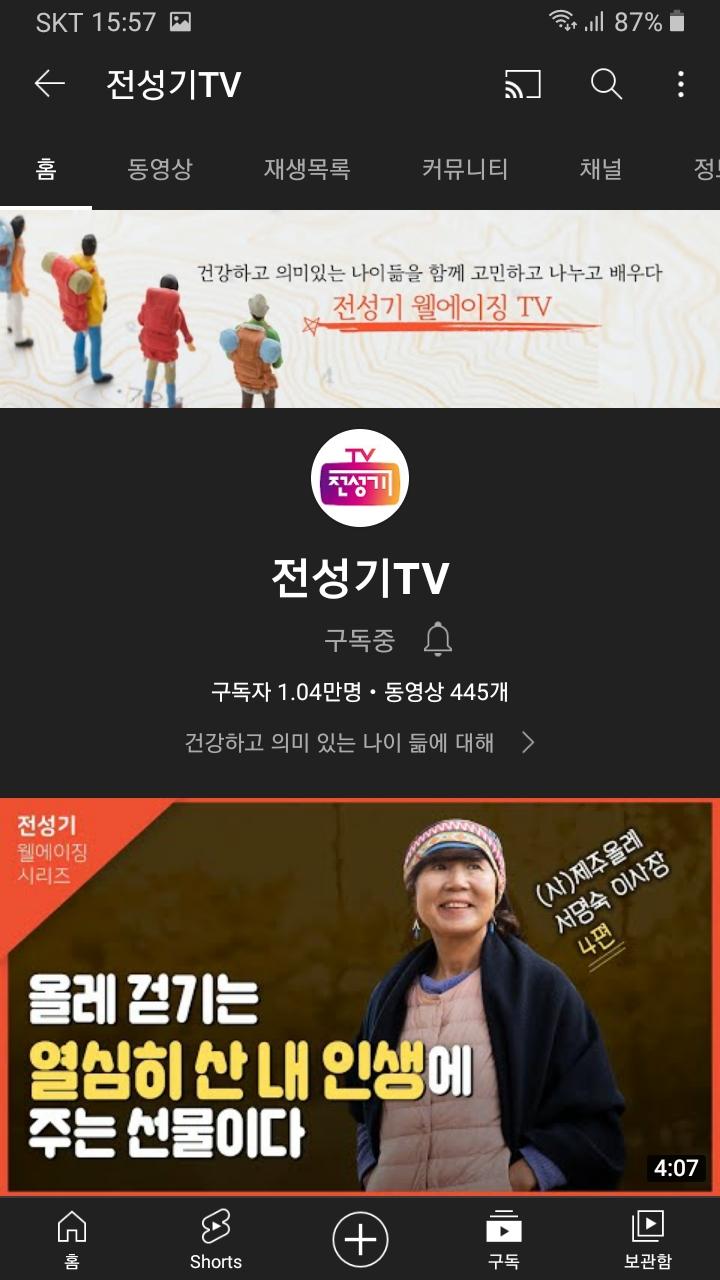Go back using the arrow icon
This screenshot has width=720, height=1280.
(49, 84)
